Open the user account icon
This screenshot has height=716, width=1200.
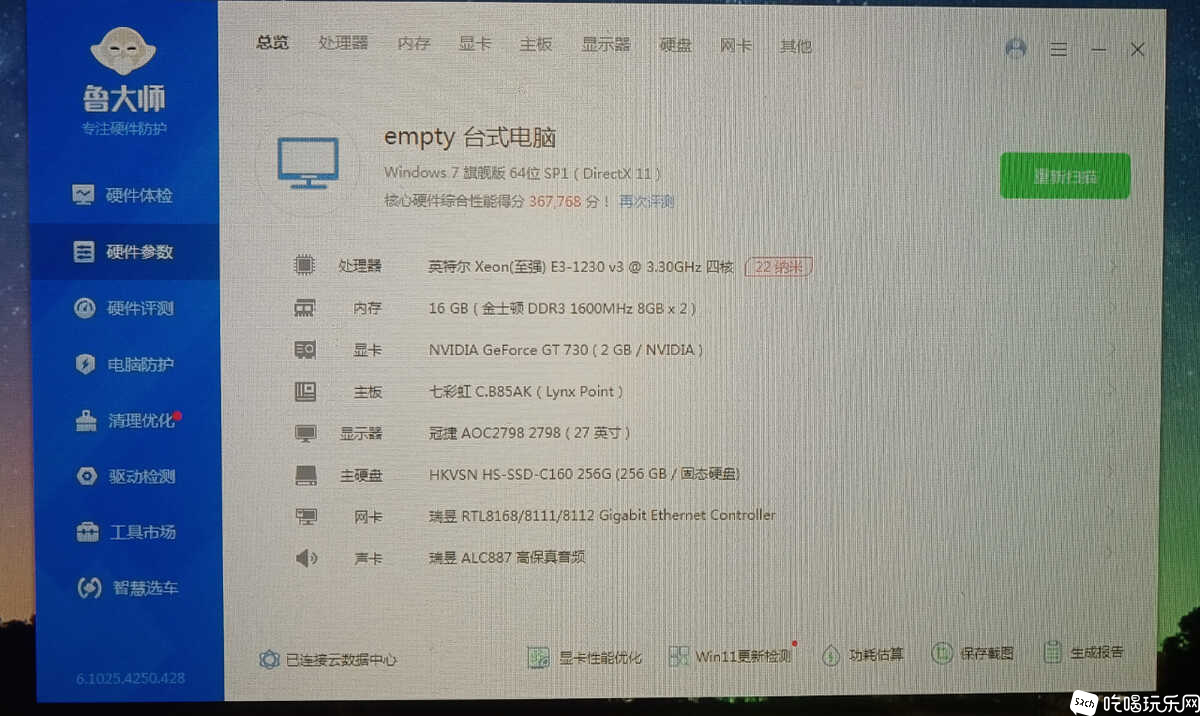coord(1016,48)
